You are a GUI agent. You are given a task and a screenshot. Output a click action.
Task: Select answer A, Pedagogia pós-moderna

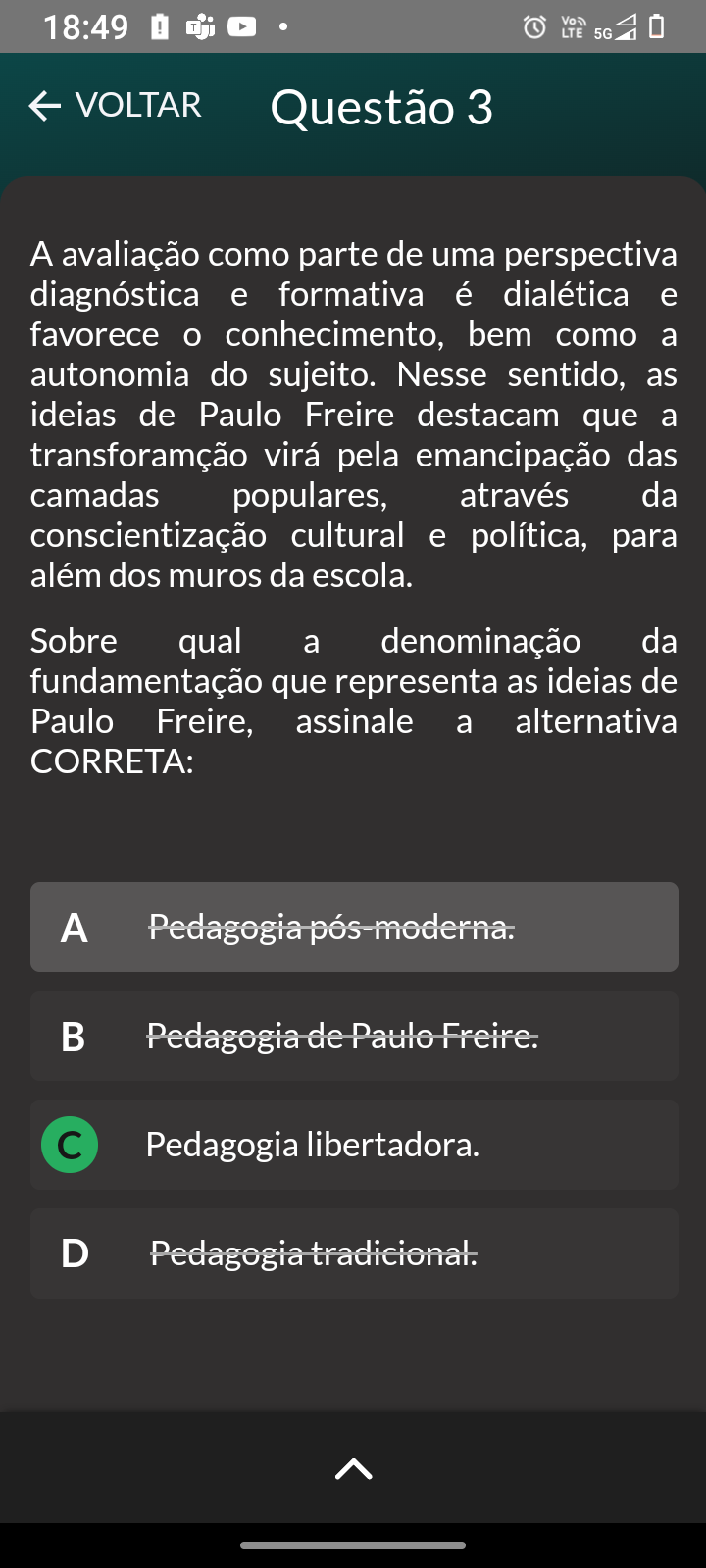[354, 927]
